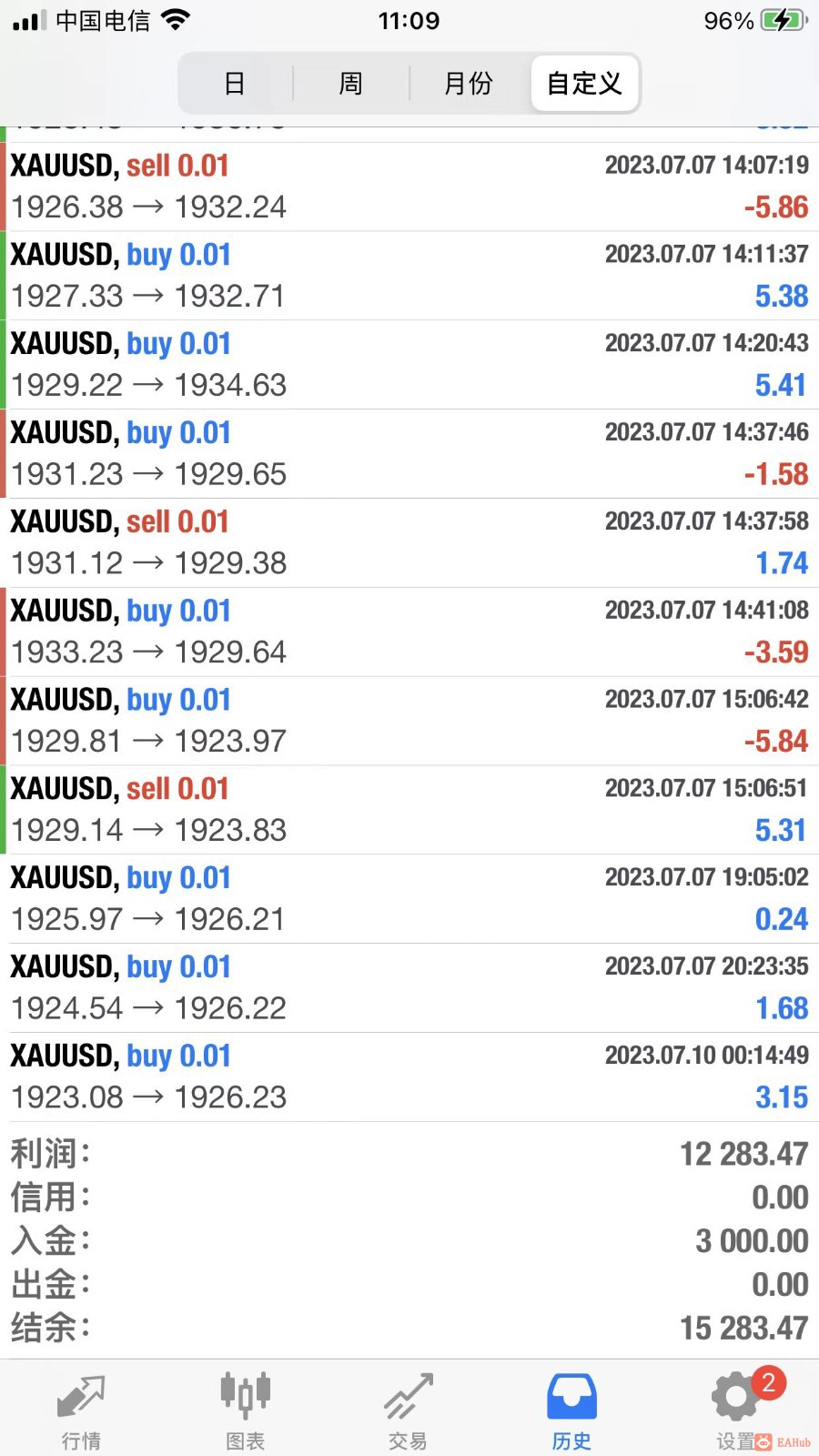The height and width of the screenshot is (1456, 819).
Task: Expand the buy trade with -1.58 loss
Action: 409,454
